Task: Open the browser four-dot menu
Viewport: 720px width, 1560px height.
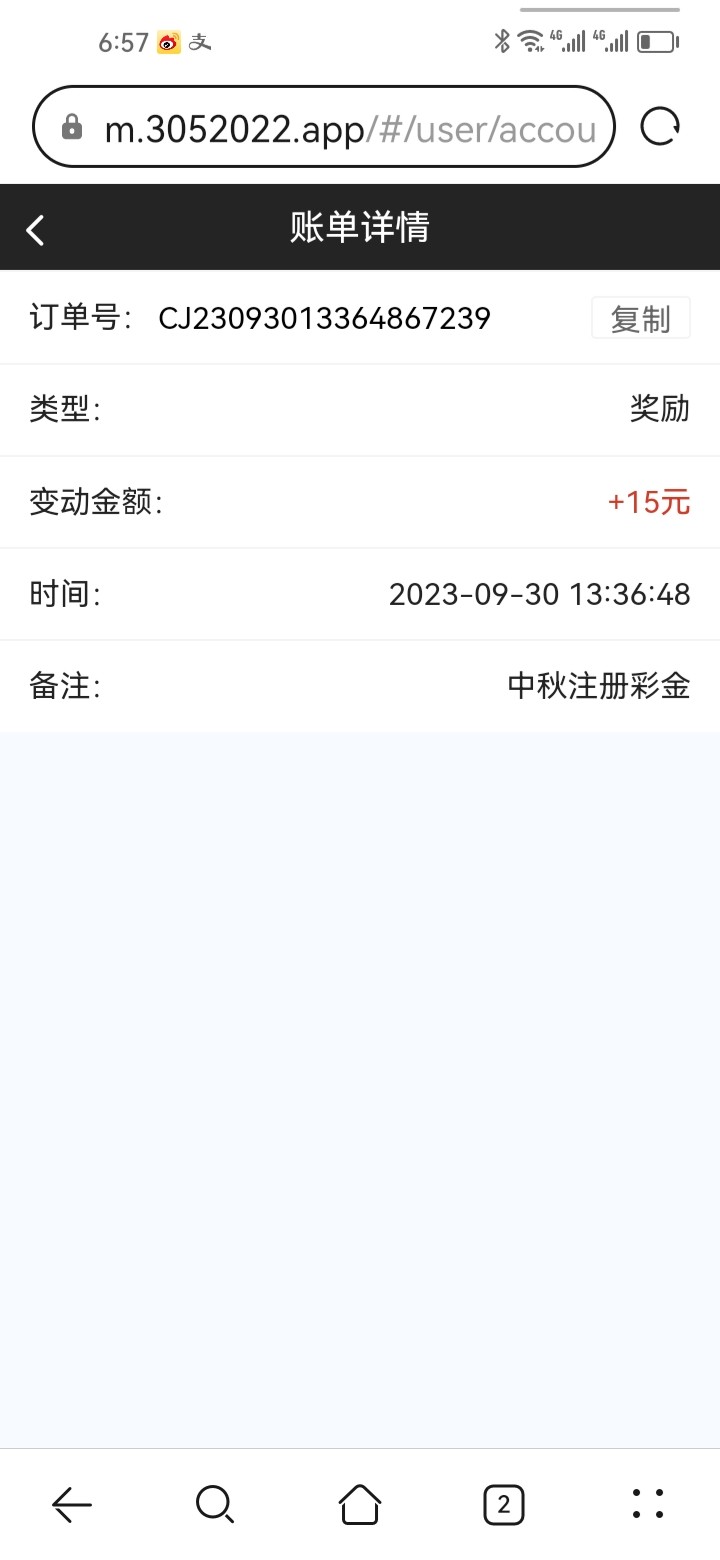Action: [648, 1503]
